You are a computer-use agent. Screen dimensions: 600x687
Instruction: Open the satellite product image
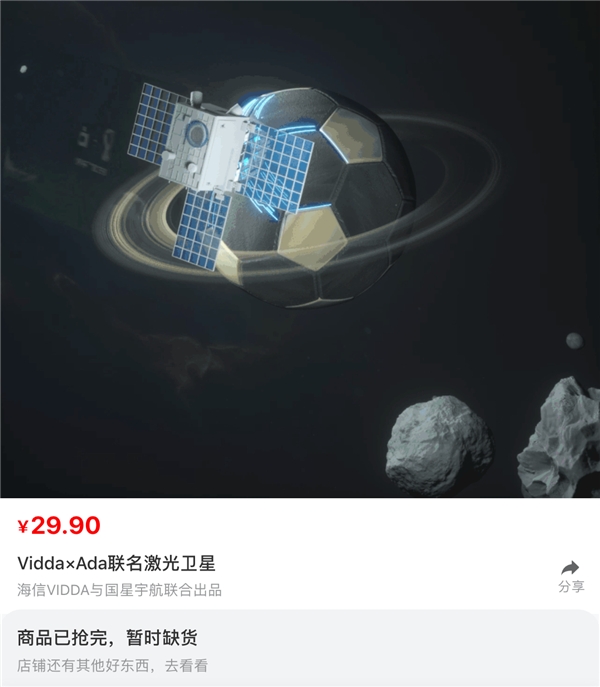point(300,248)
